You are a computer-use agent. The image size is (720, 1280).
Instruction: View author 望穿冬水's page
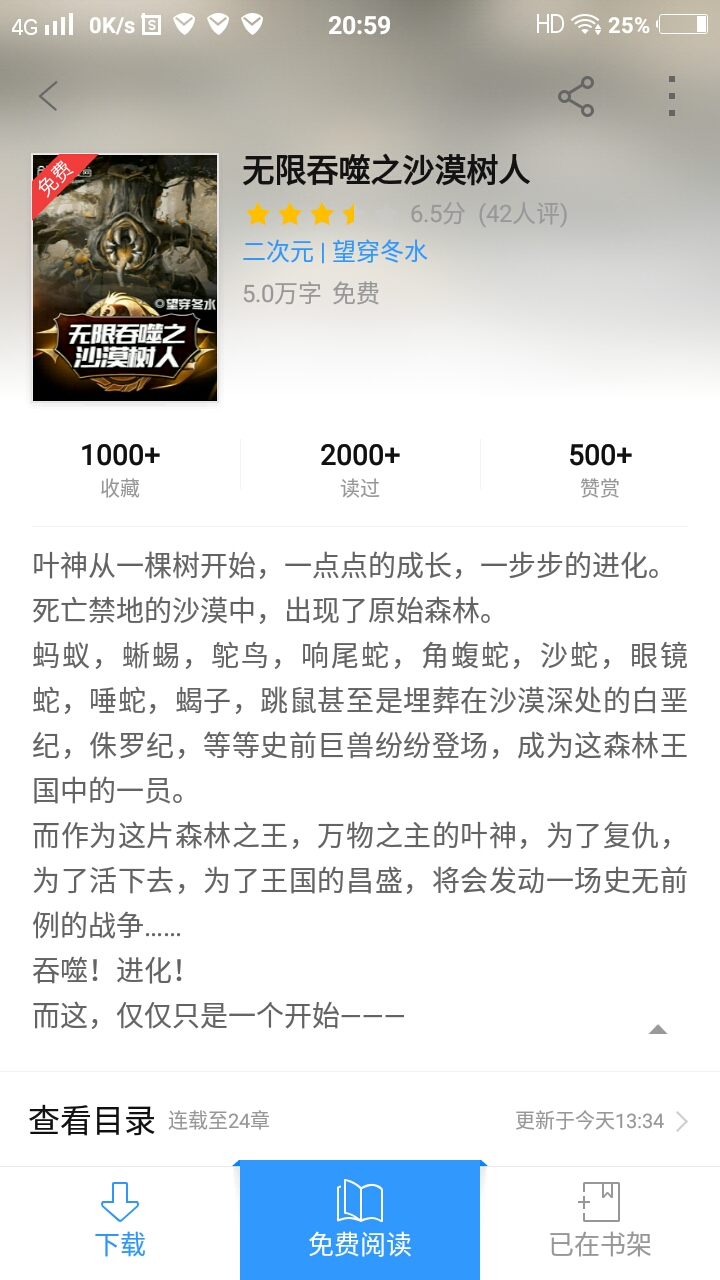[380, 252]
